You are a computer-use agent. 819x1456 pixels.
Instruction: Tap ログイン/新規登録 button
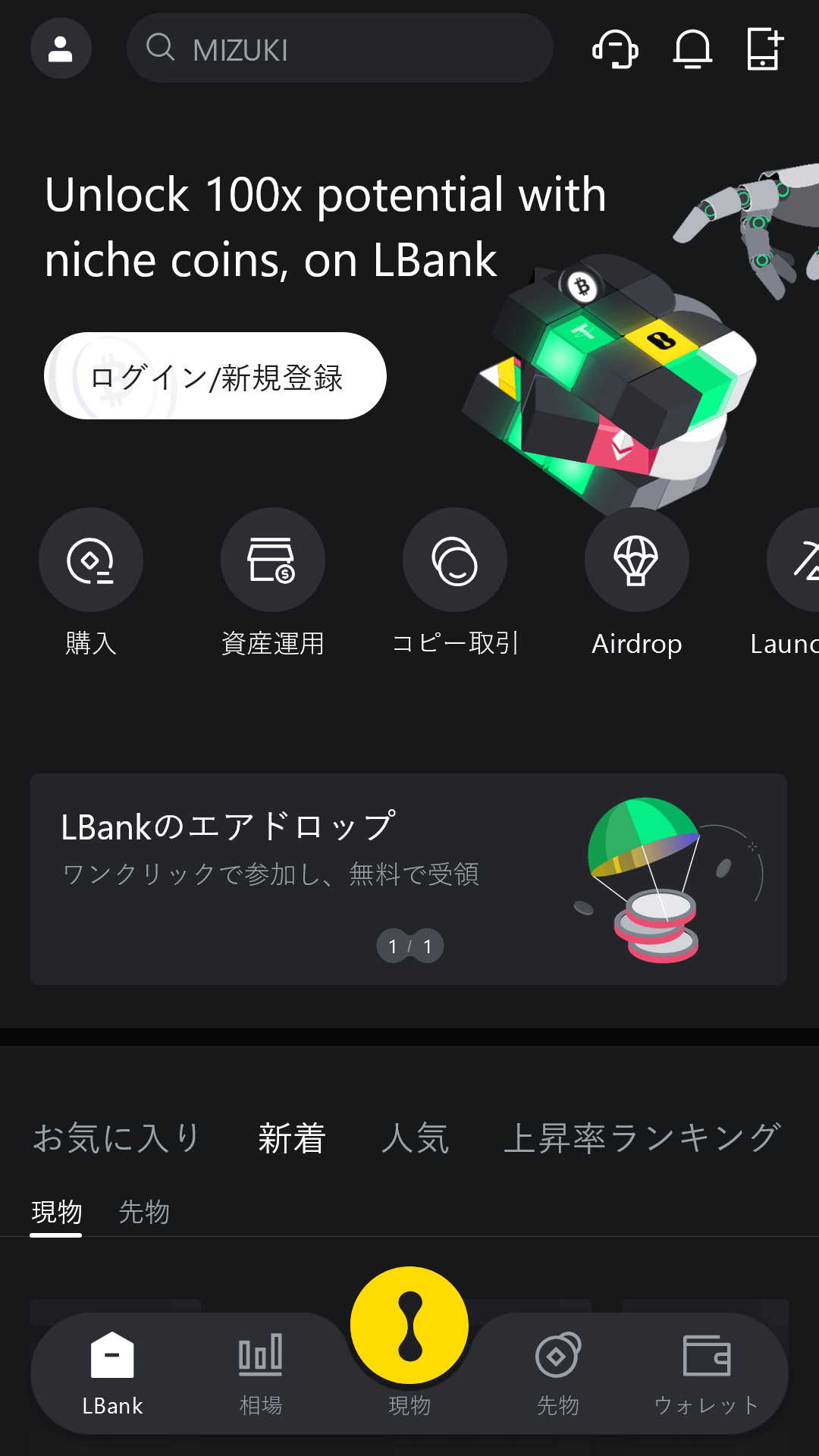216,375
